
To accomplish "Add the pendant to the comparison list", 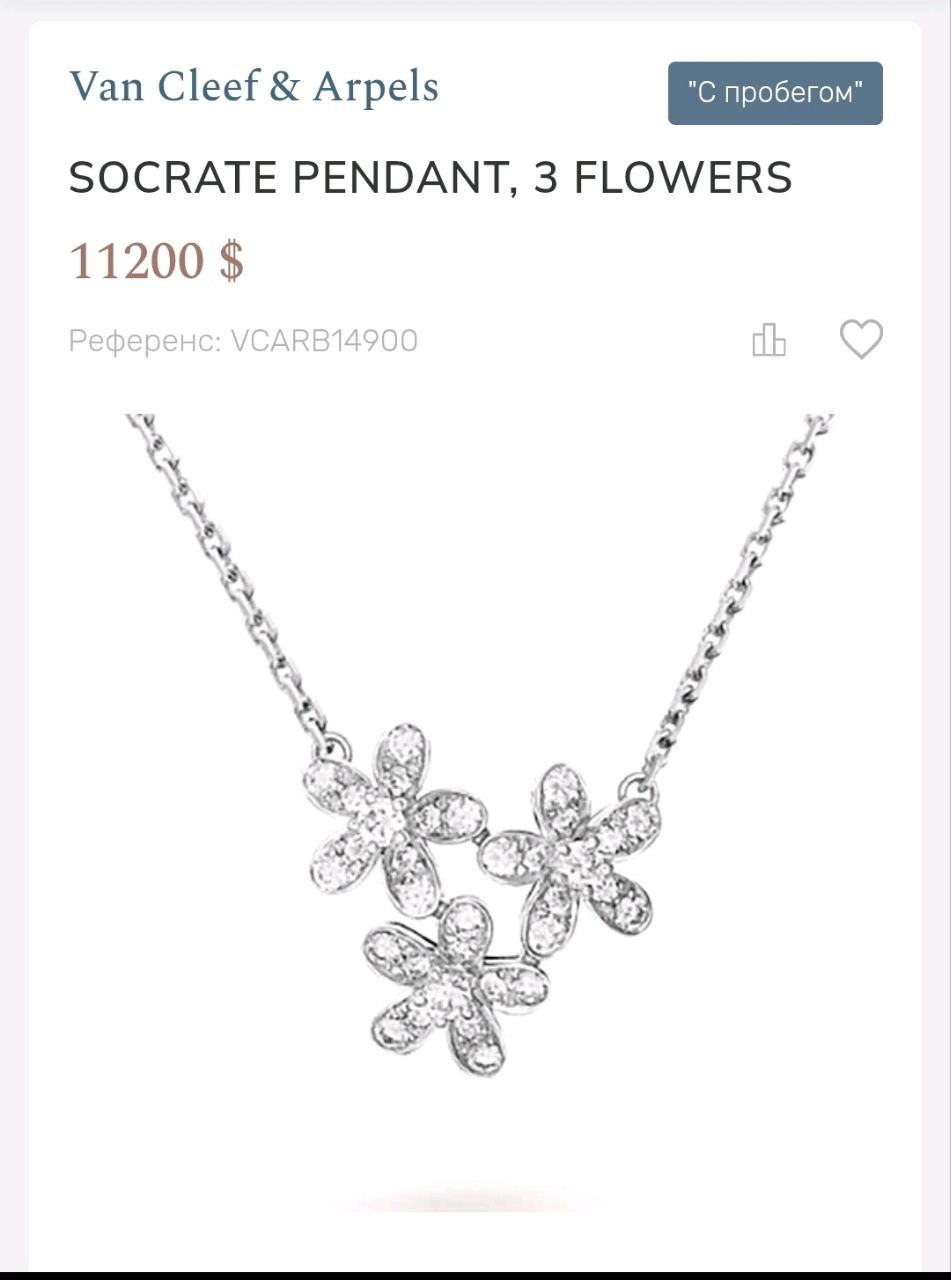I will [768, 340].
